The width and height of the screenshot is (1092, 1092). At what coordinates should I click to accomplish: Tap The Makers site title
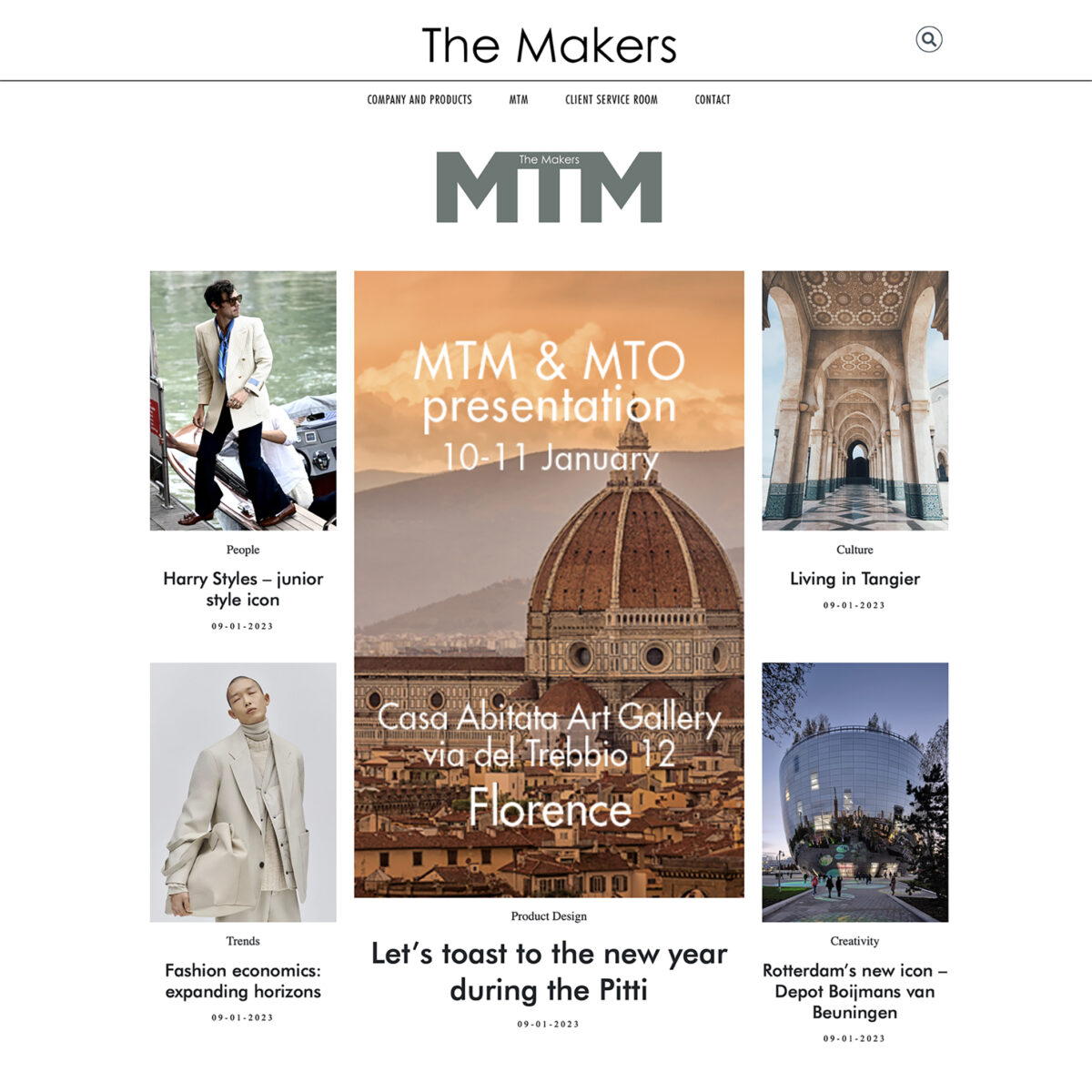pyautogui.click(x=549, y=45)
